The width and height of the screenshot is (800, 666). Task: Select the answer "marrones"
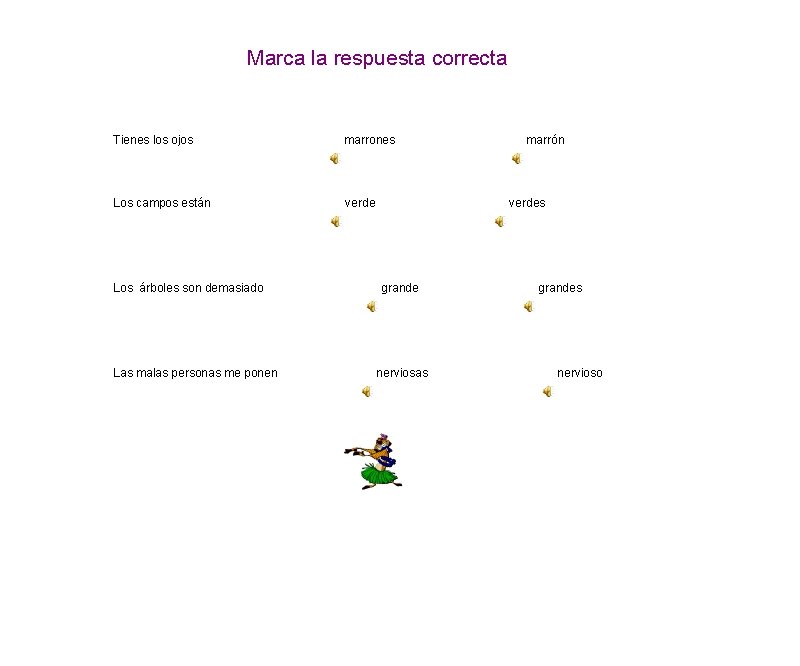370,140
